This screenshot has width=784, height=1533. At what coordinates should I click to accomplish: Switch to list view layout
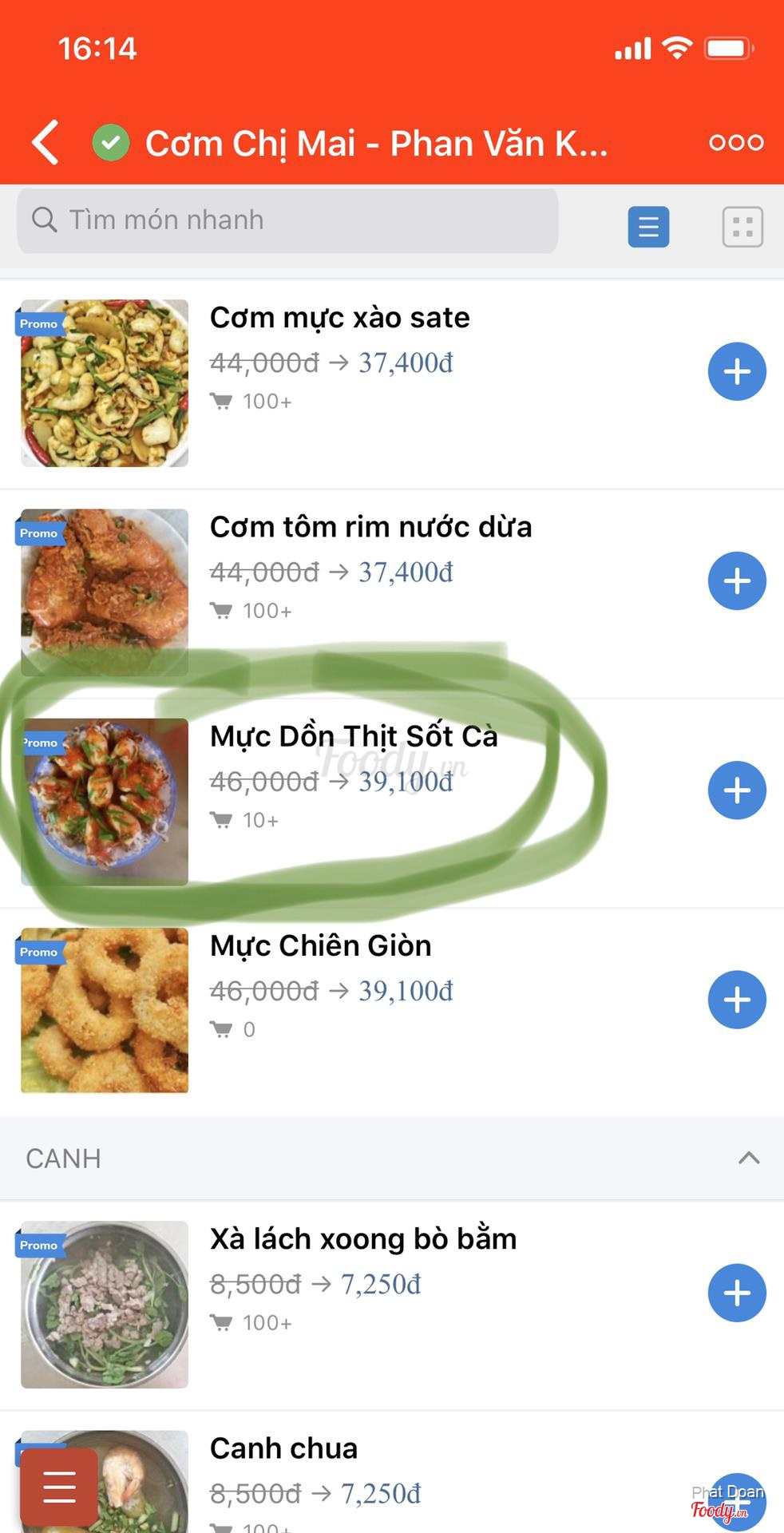[648, 227]
